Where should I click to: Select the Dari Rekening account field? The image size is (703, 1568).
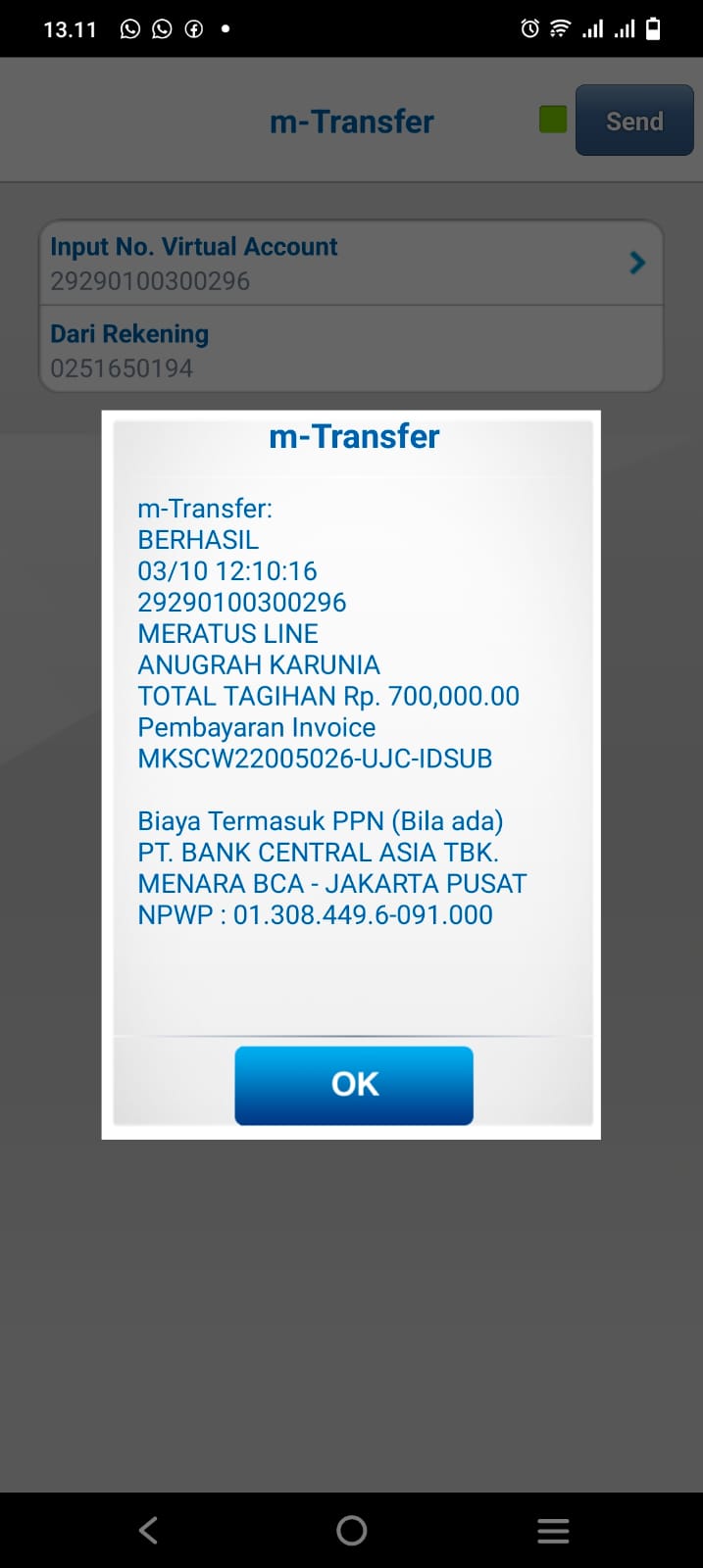point(351,350)
